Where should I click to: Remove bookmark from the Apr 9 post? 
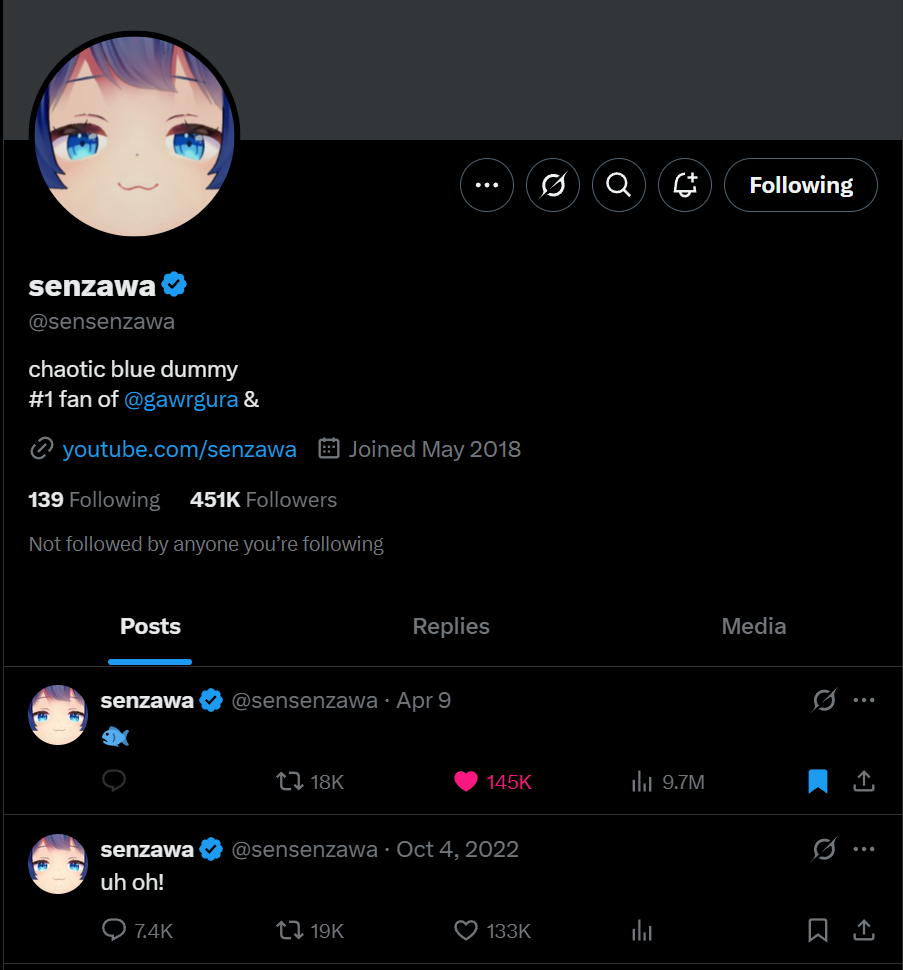click(x=817, y=782)
